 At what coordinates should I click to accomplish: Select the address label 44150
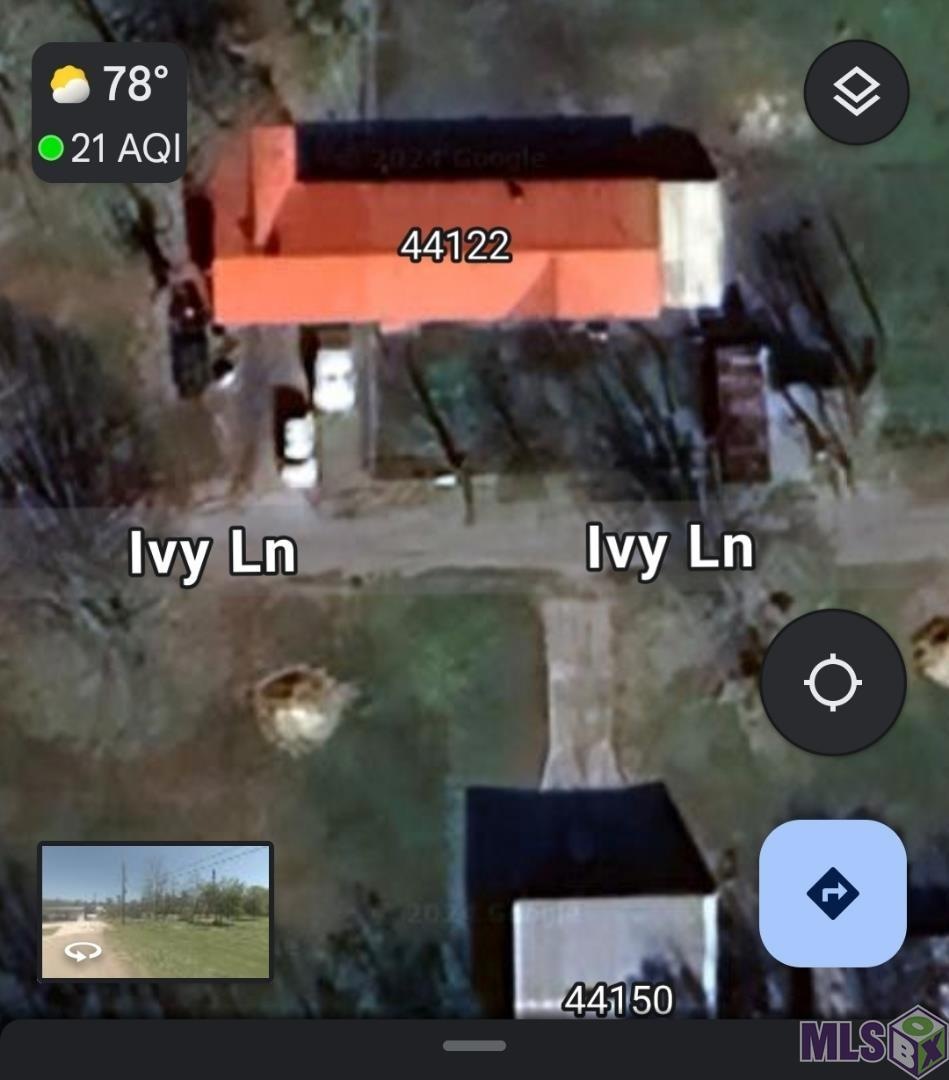click(618, 1000)
